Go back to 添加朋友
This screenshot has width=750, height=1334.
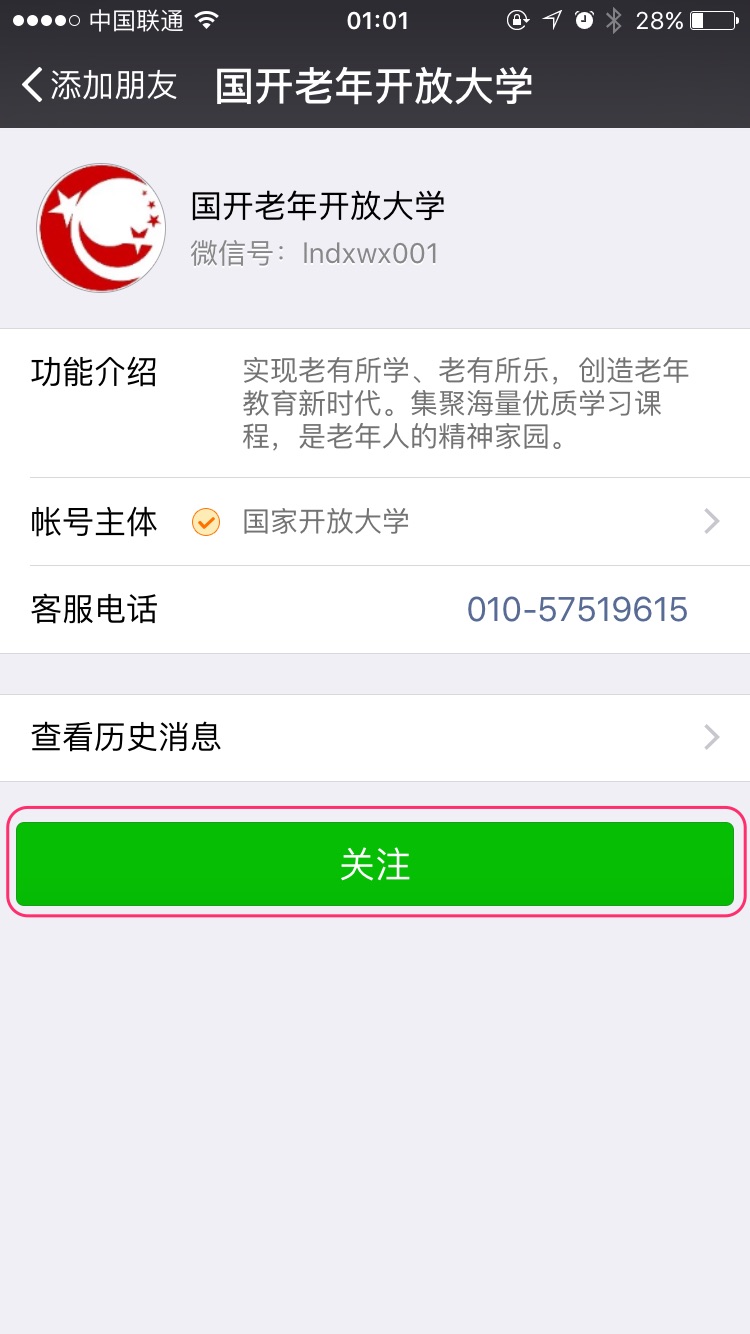pos(98,86)
